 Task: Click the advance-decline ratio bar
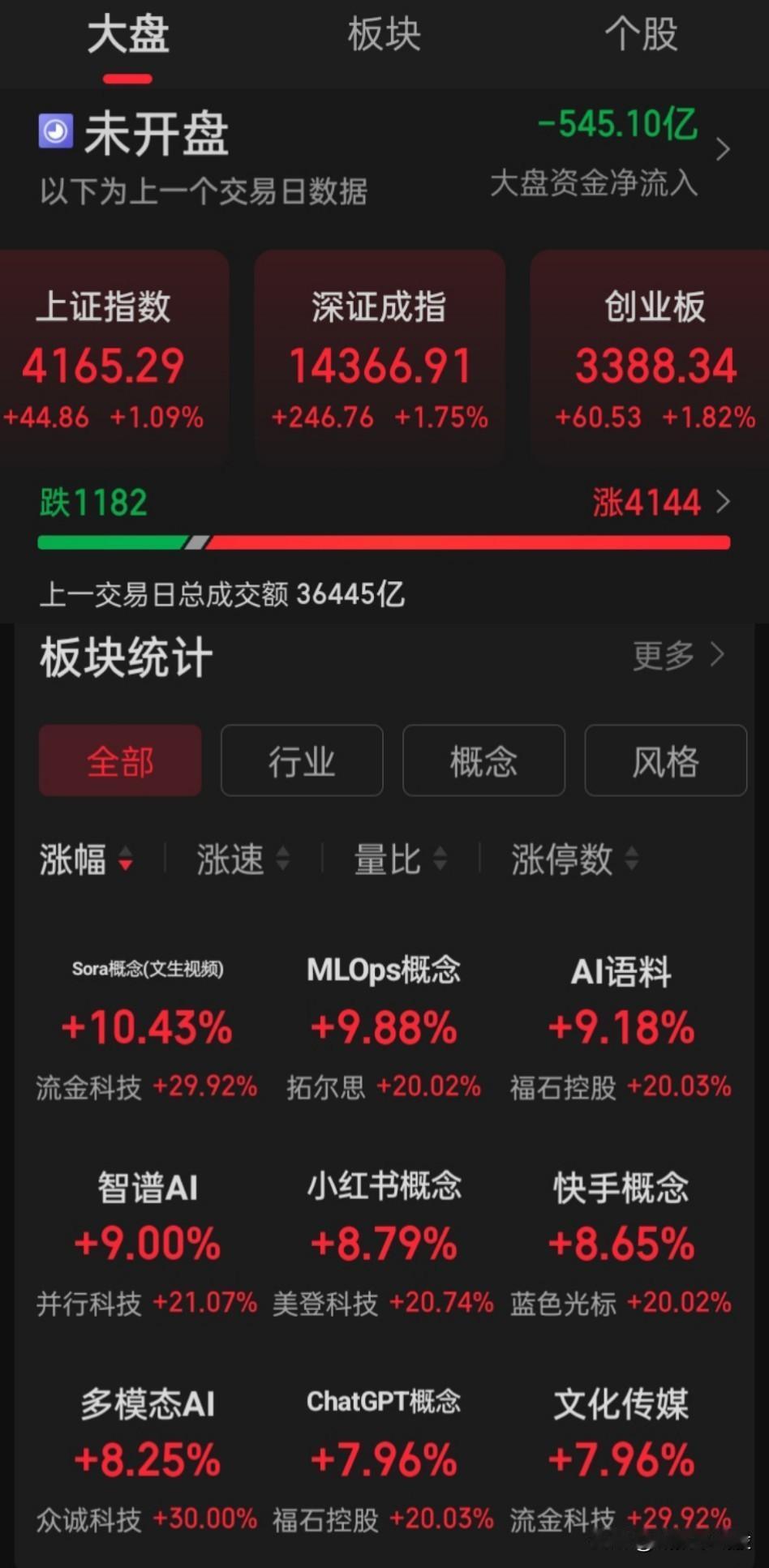pyautogui.click(x=384, y=542)
